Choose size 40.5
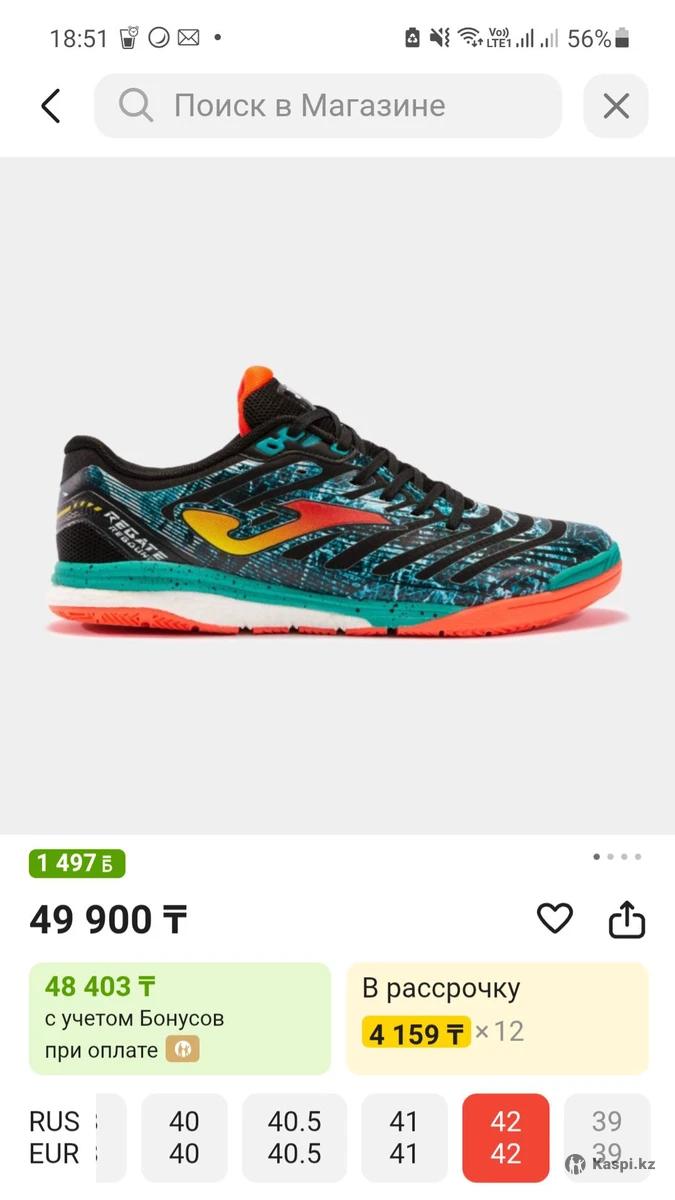 (x=294, y=1138)
